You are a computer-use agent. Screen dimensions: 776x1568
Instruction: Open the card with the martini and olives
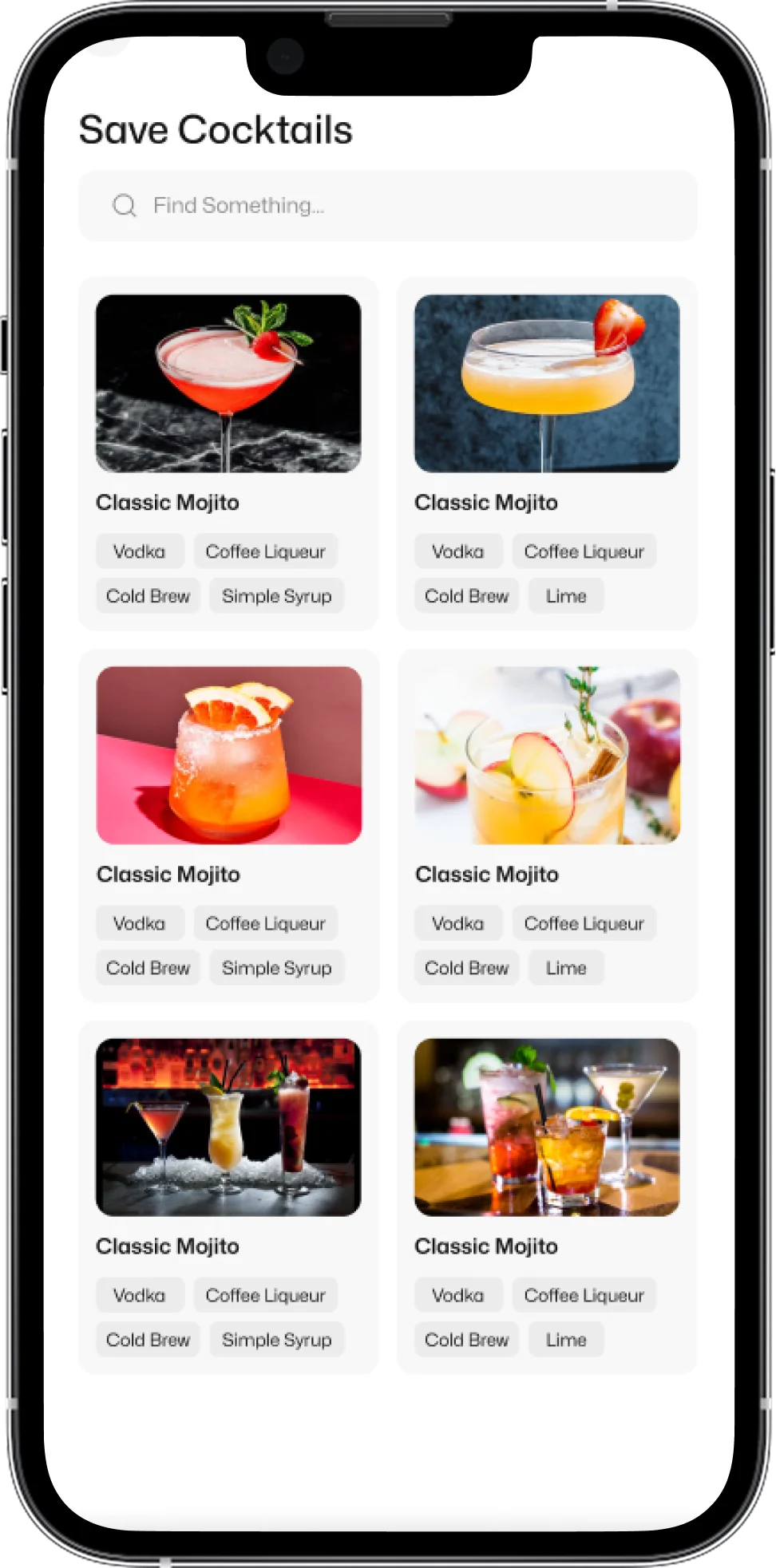pos(547,1127)
